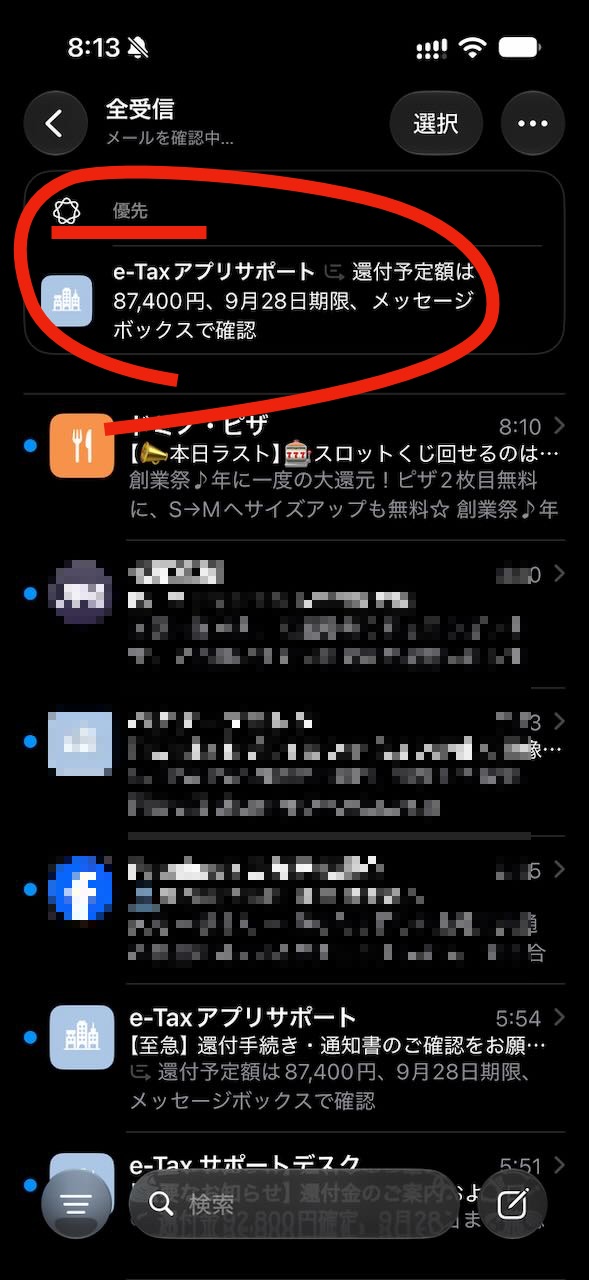
Task: Go back from the 全受信 mailbox
Action: [x=55, y=124]
